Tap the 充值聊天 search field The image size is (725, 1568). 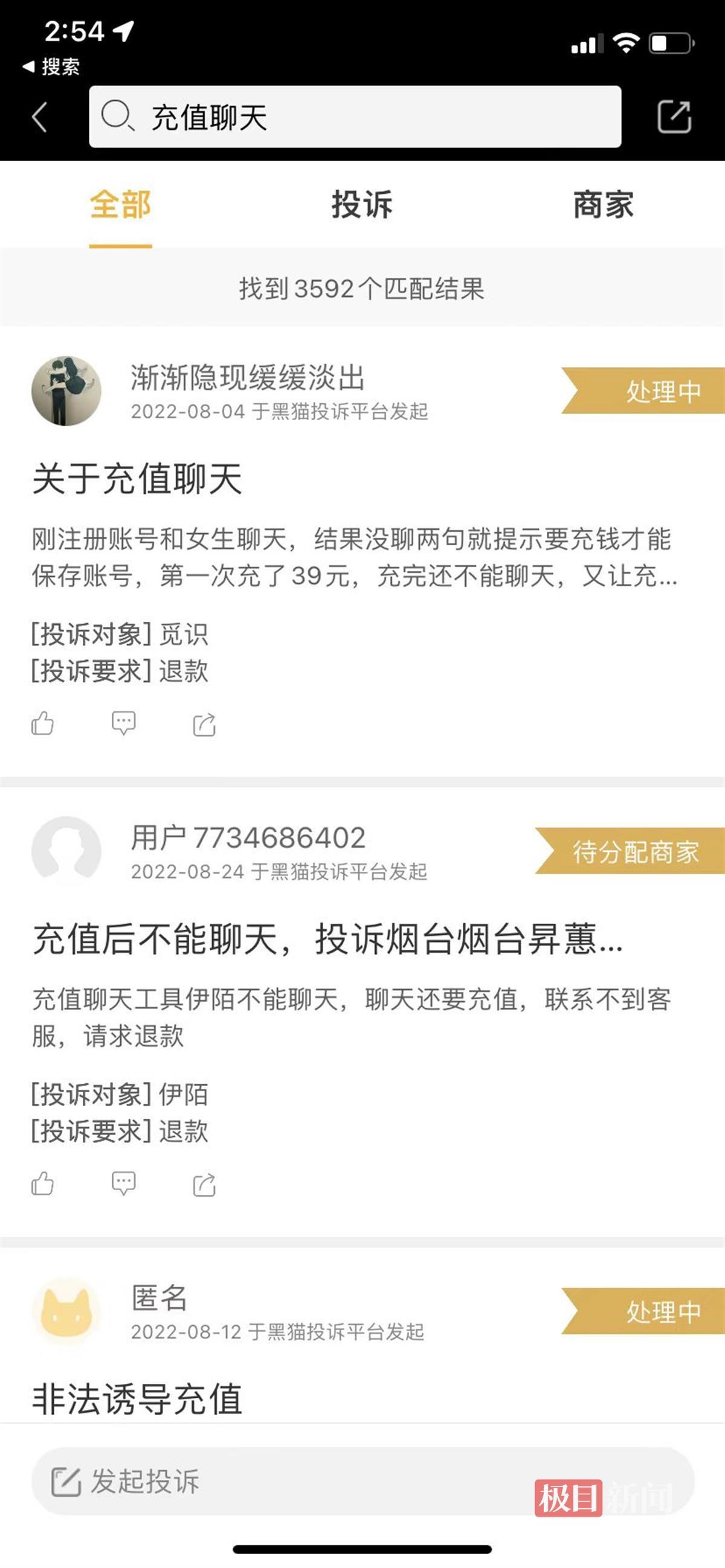pyautogui.click(x=355, y=117)
